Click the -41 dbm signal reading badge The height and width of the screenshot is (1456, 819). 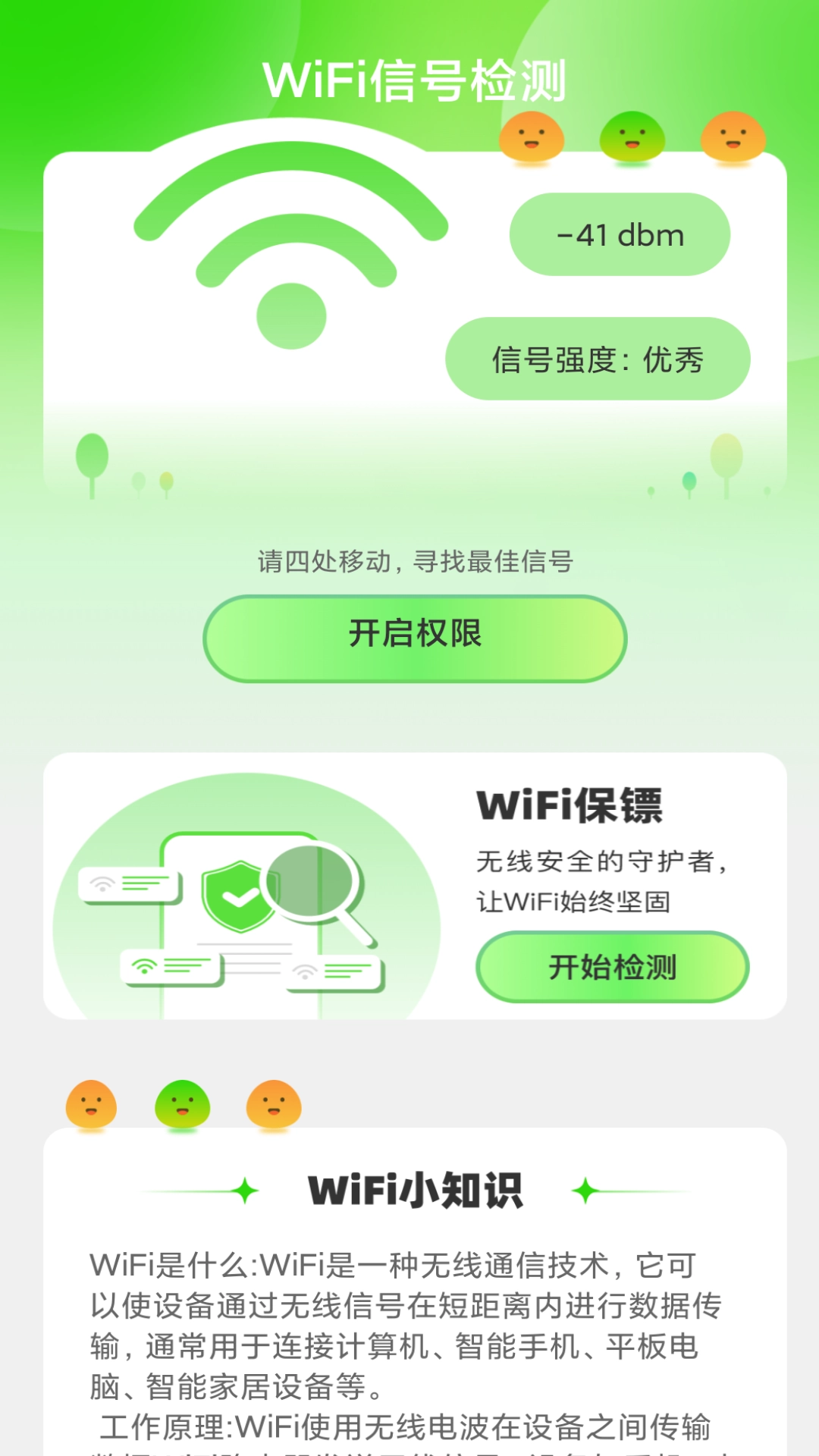620,234
